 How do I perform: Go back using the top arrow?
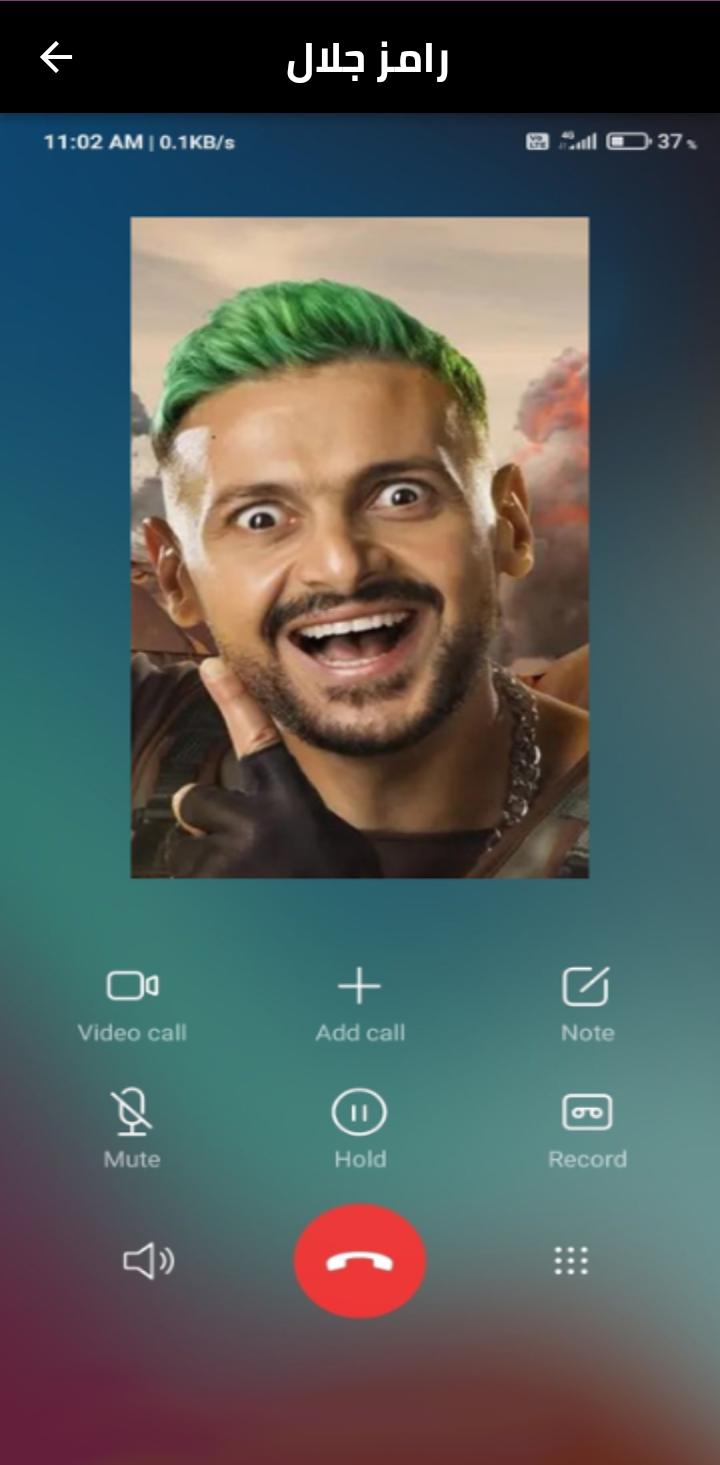[x=56, y=58]
